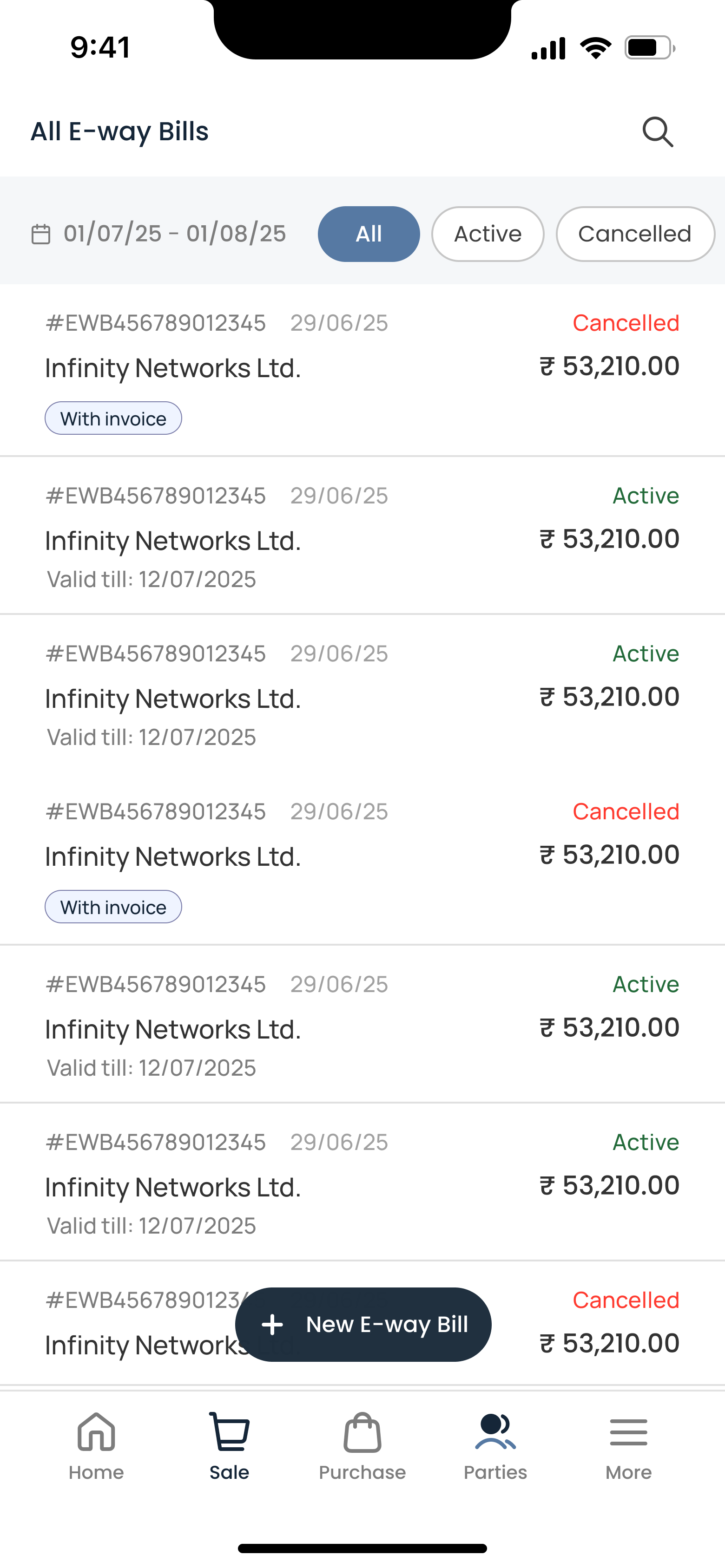
Task: Enable the Active filter
Action: click(488, 234)
